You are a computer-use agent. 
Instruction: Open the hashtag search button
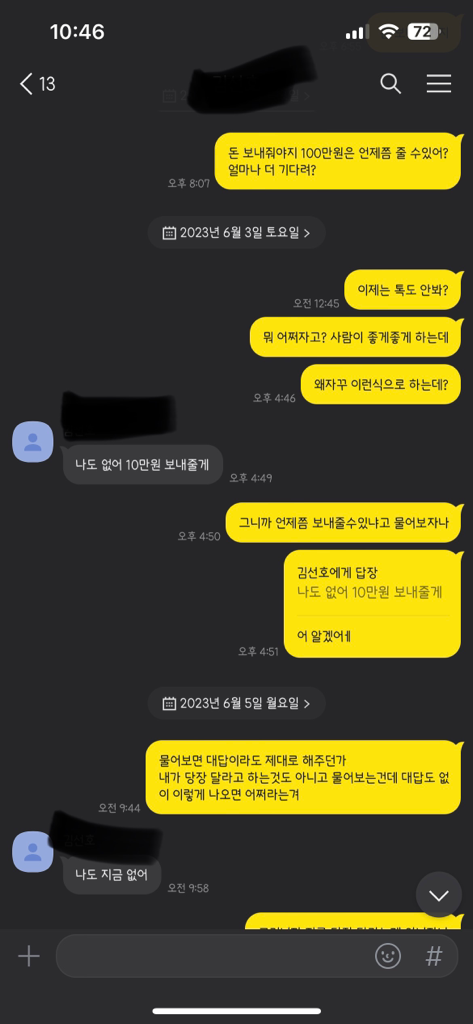pos(434,957)
